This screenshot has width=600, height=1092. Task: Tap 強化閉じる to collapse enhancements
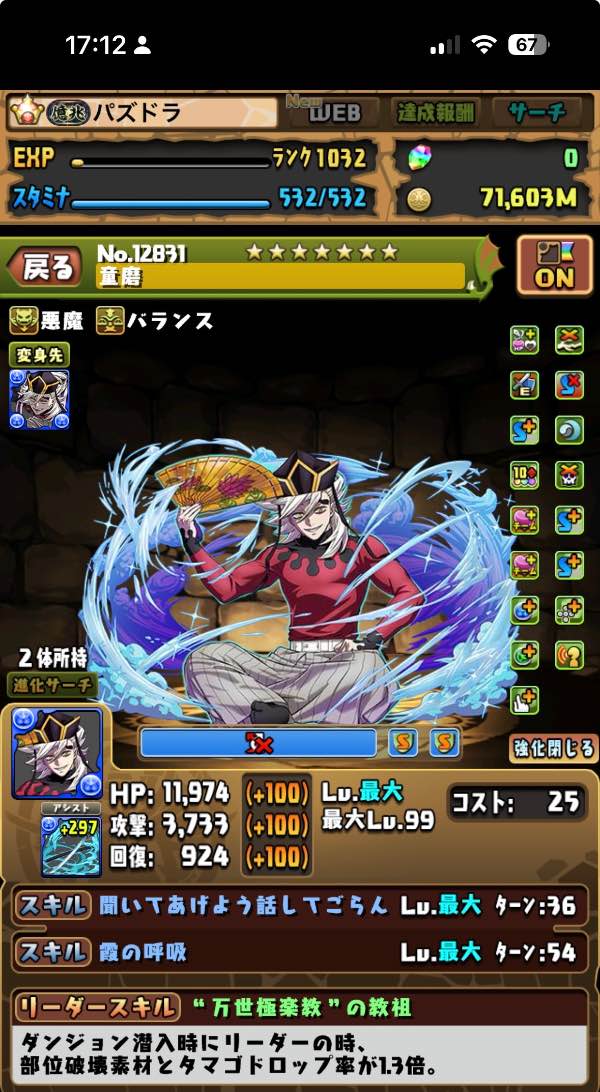pyautogui.click(x=553, y=748)
